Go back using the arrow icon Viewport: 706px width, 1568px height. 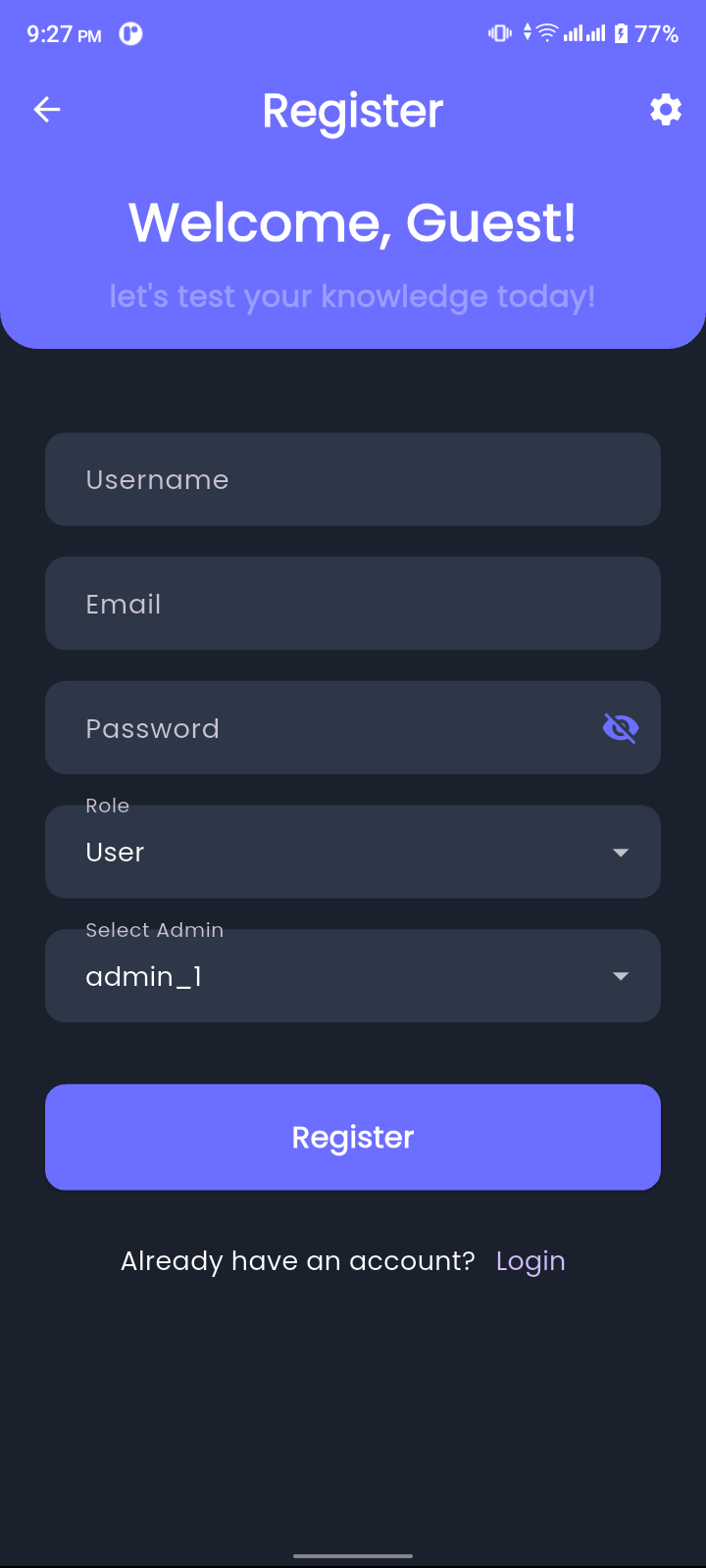point(47,110)
